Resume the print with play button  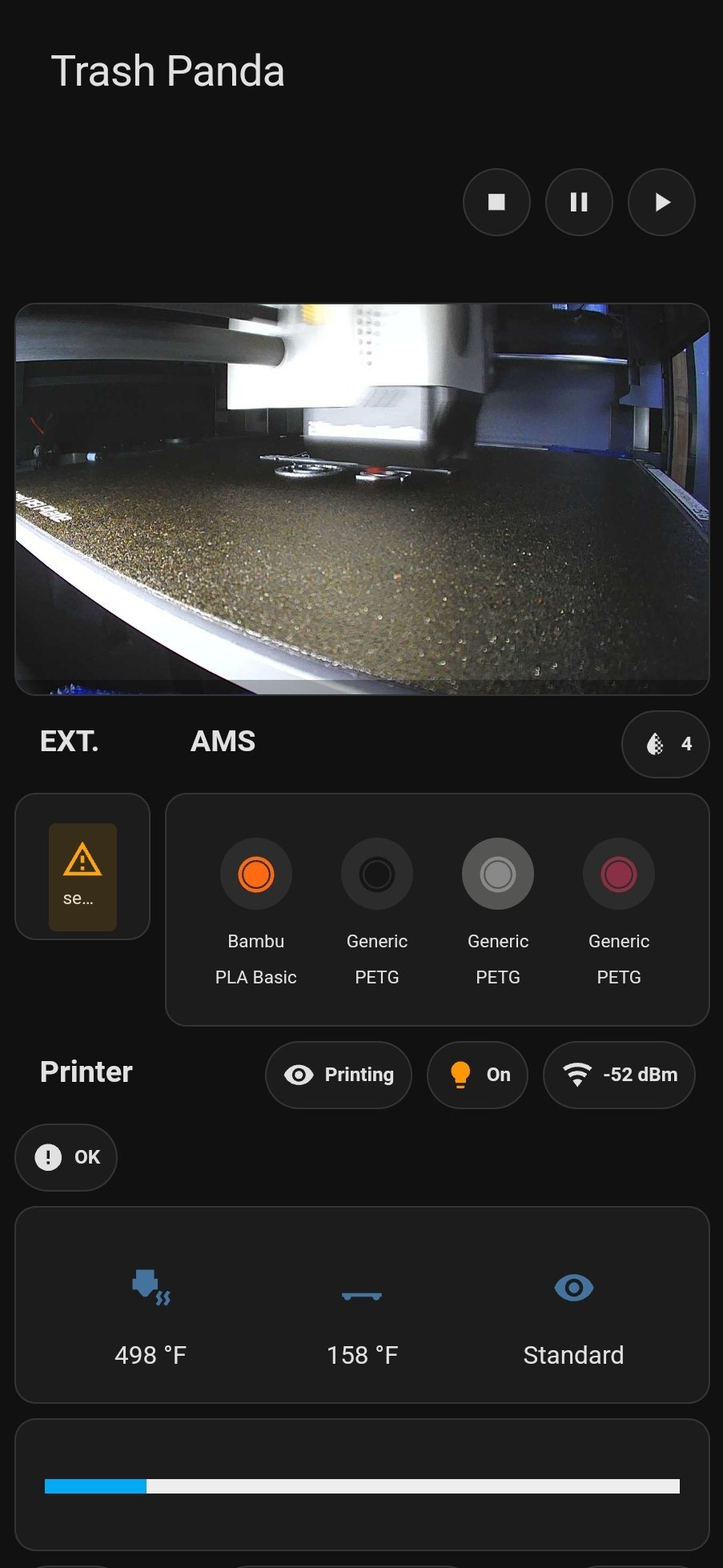(661, 203)
